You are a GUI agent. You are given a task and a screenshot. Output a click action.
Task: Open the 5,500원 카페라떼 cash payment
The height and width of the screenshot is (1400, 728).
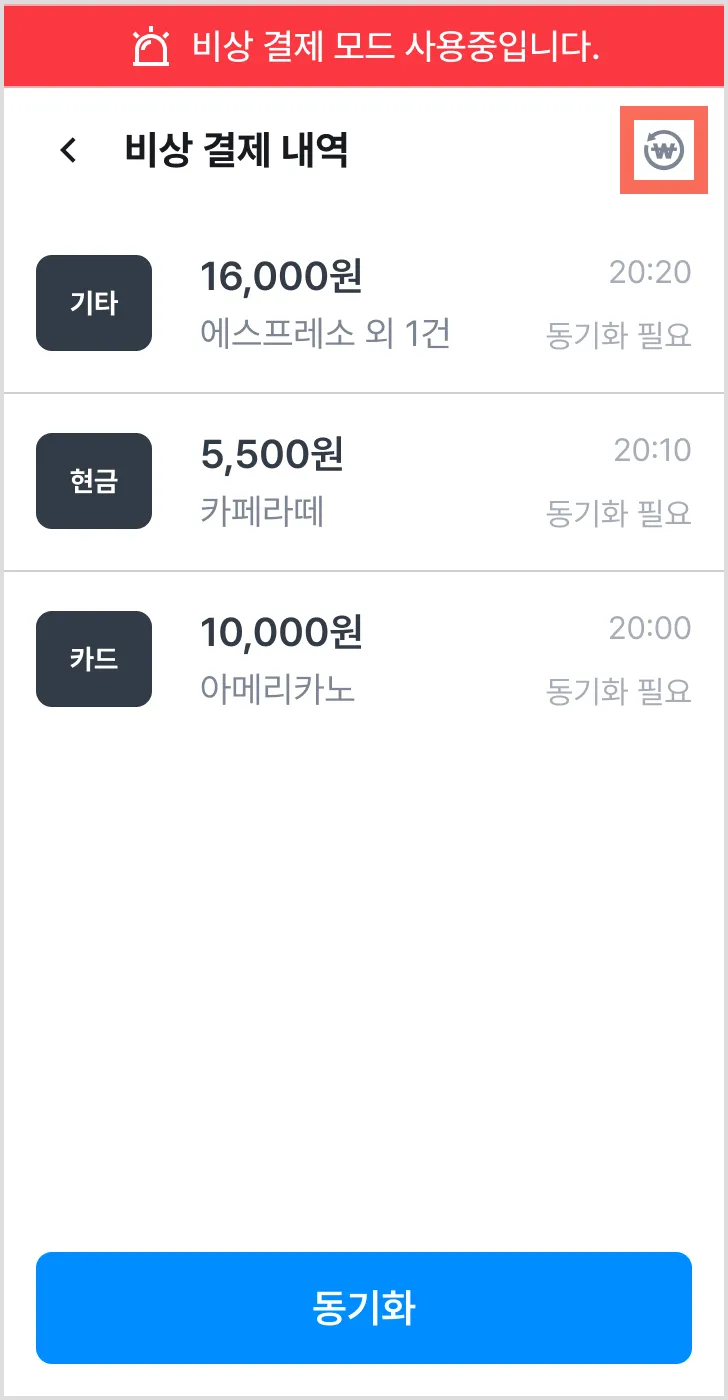[x=364, y=481]
